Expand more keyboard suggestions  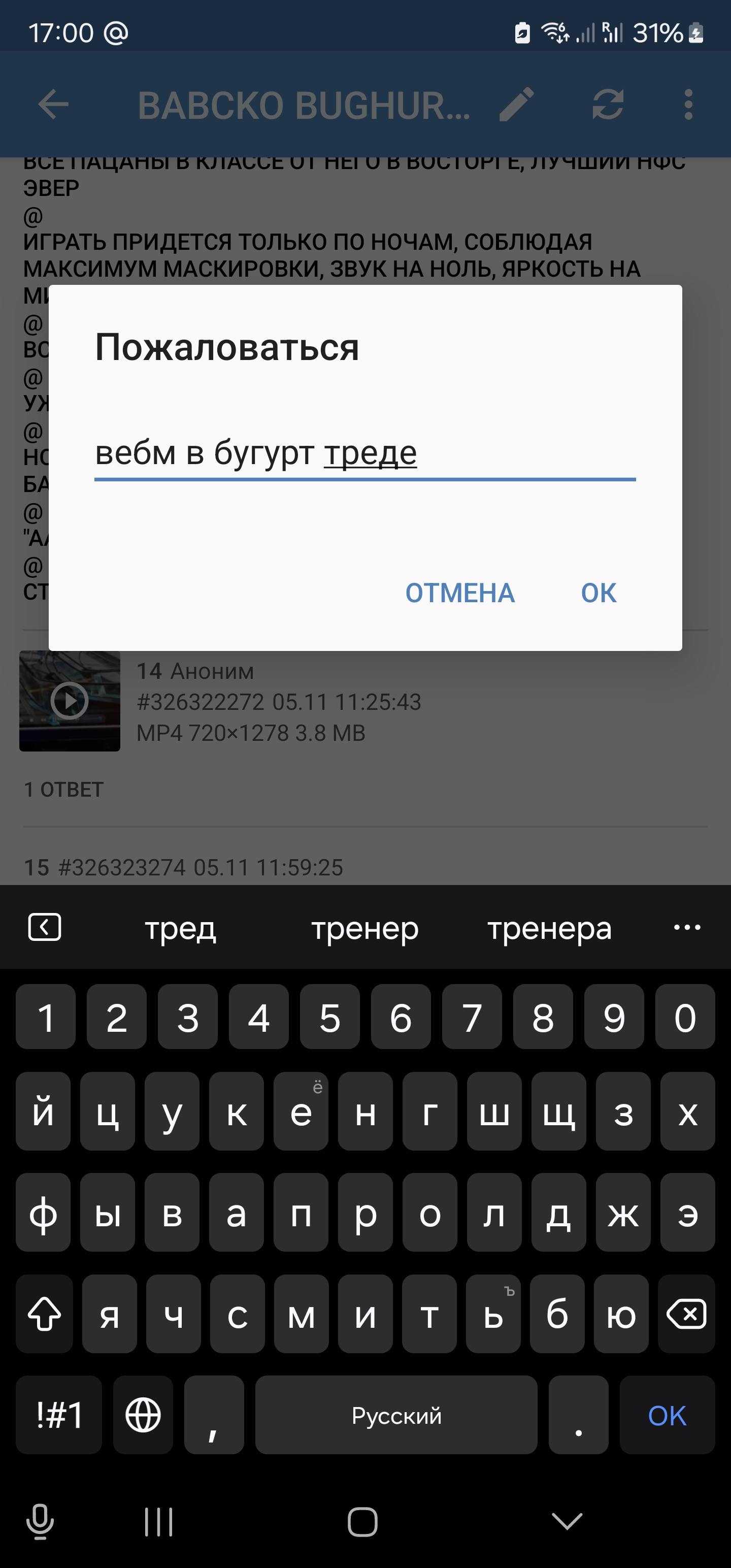pyautogui.click(x=687, y=928)
